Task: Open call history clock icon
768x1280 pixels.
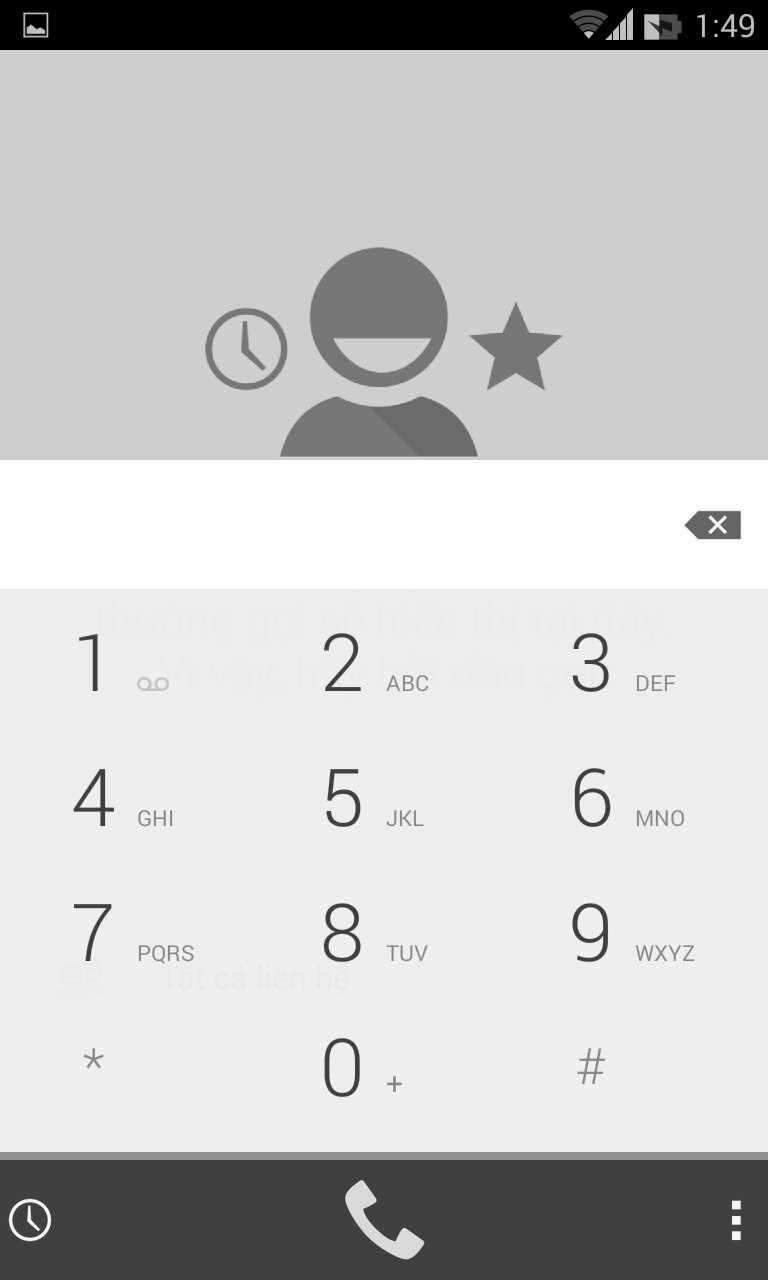Action: pyautogui.click(x=30, y=1220)
